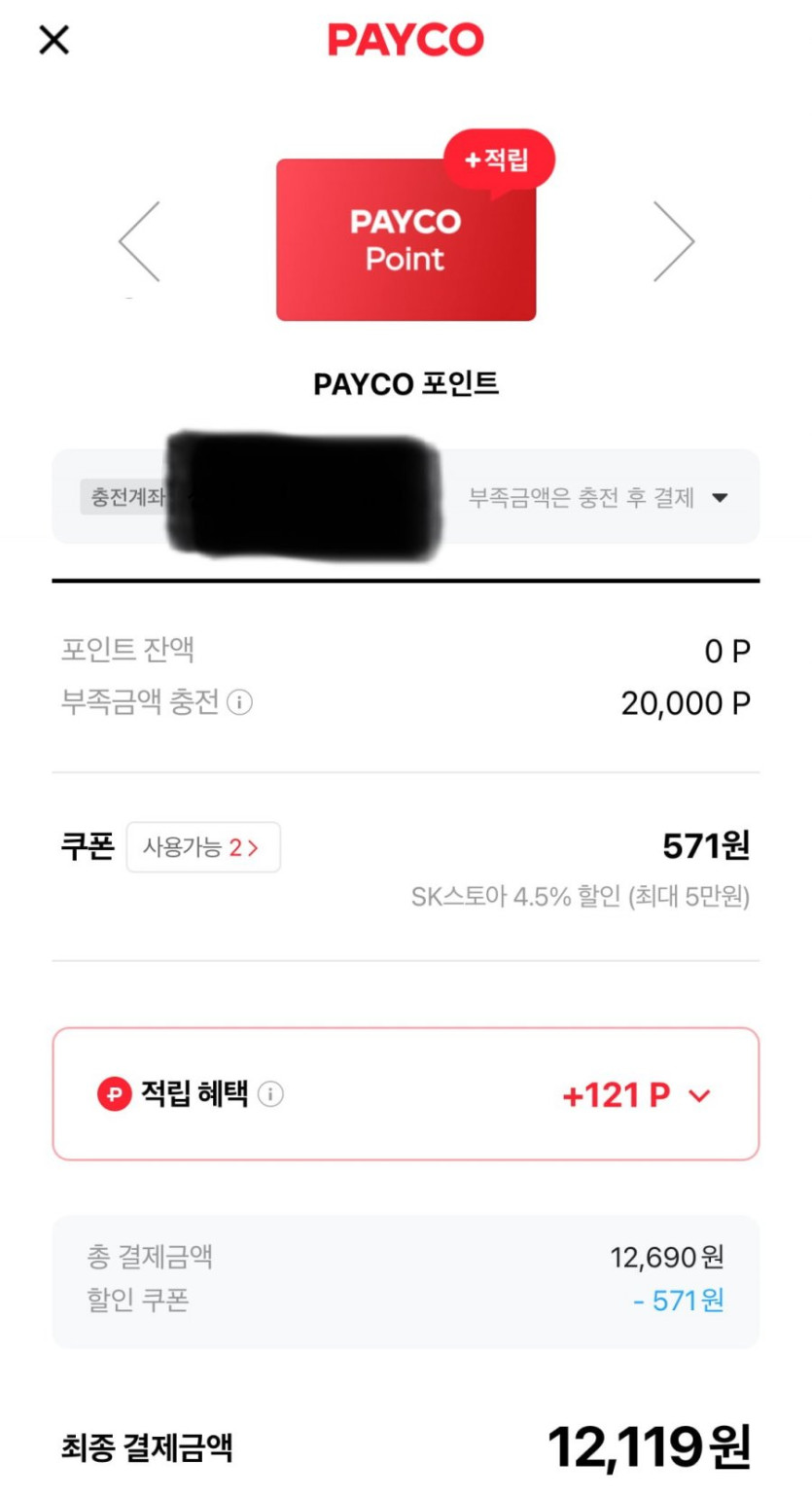Select the PAYCO Point card
This screenshot has height=1498, width=812.
click(406, 240)
